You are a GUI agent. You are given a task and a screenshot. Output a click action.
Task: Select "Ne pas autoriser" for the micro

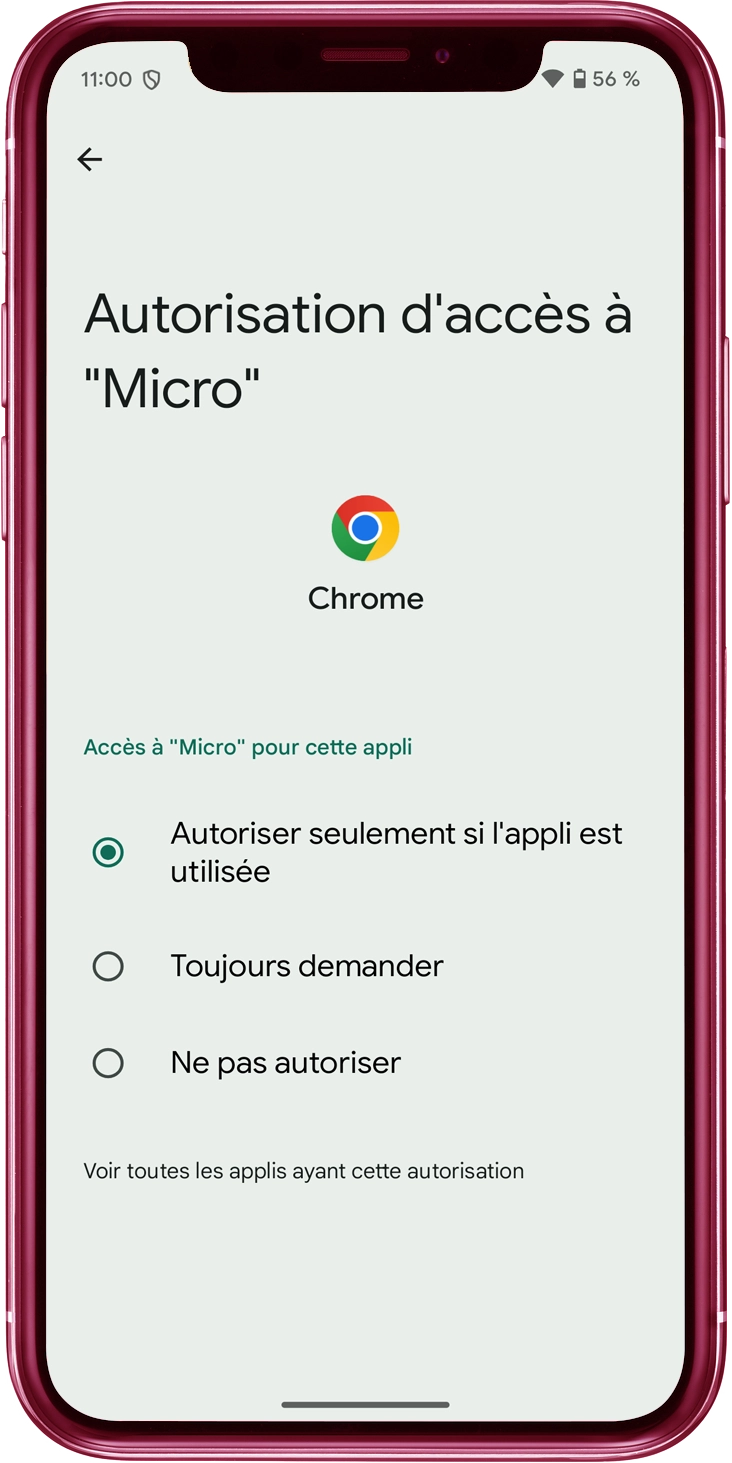pyautogui.click(x=108, y=1062)
